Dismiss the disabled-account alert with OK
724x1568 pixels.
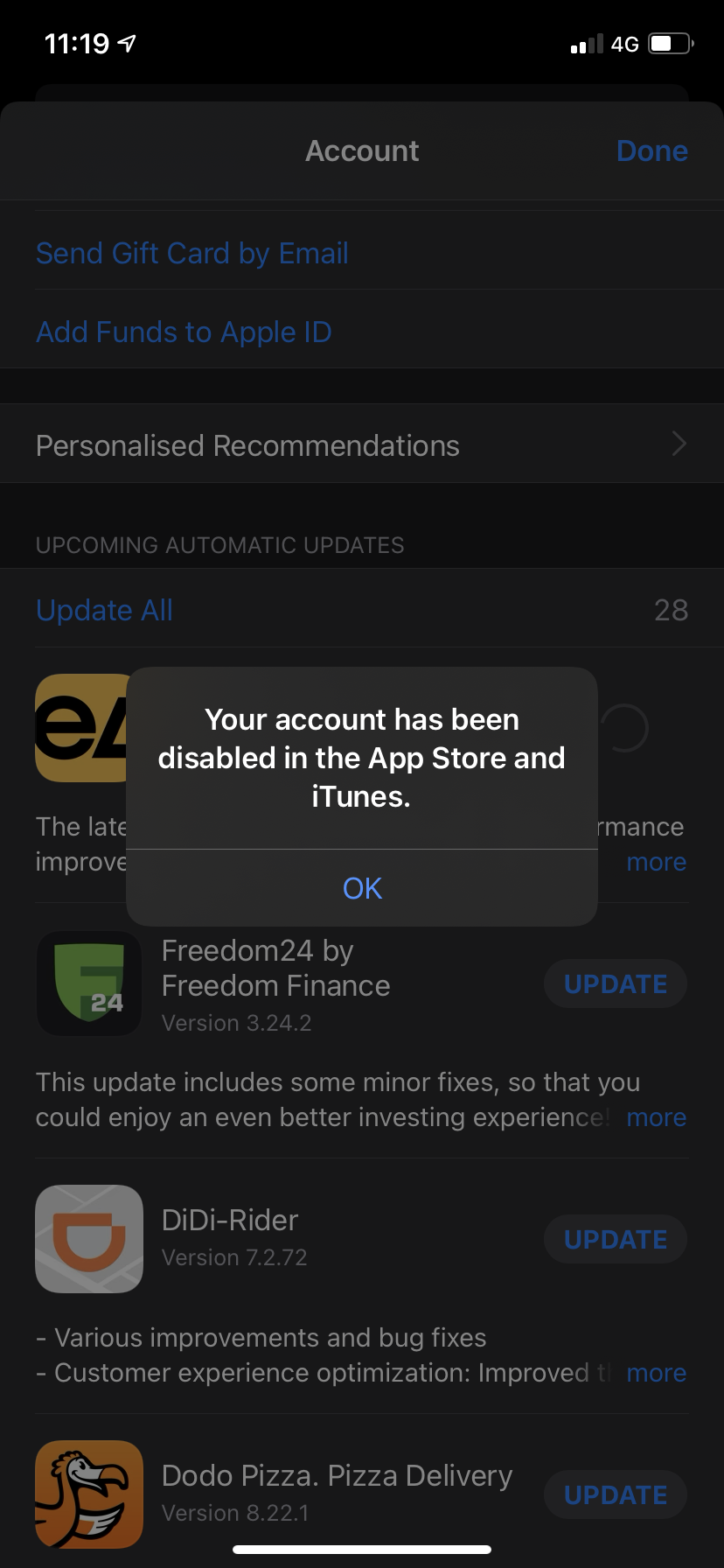[x=362, y=888]
